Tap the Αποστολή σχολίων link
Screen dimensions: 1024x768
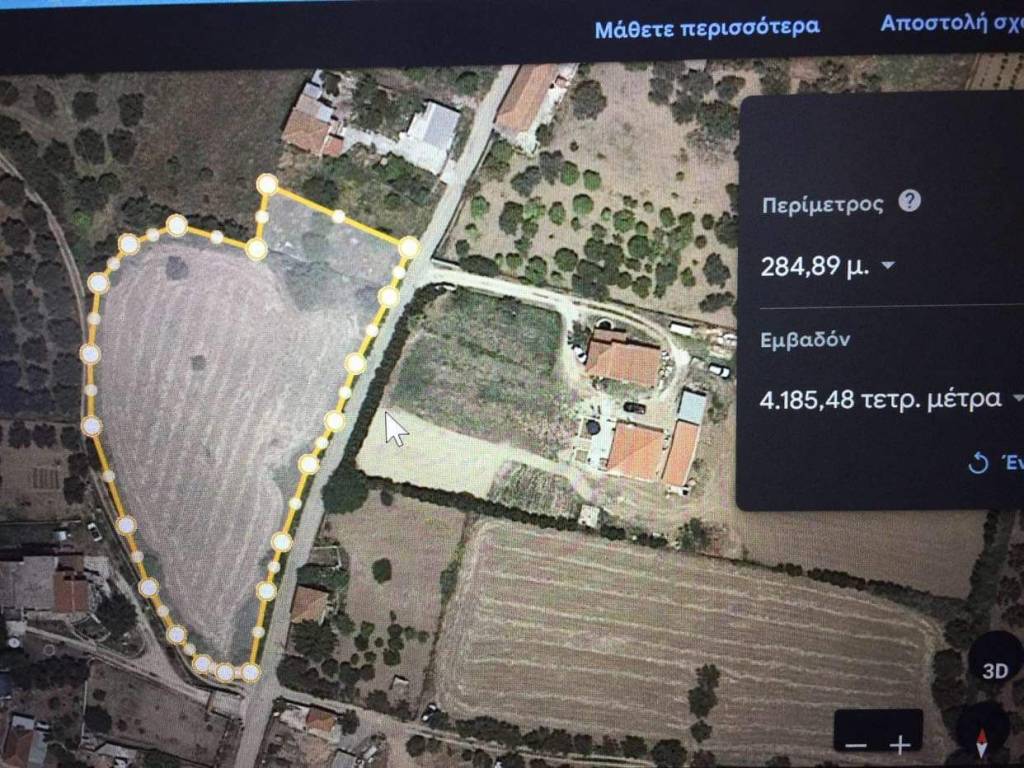[x=950, y=23]
